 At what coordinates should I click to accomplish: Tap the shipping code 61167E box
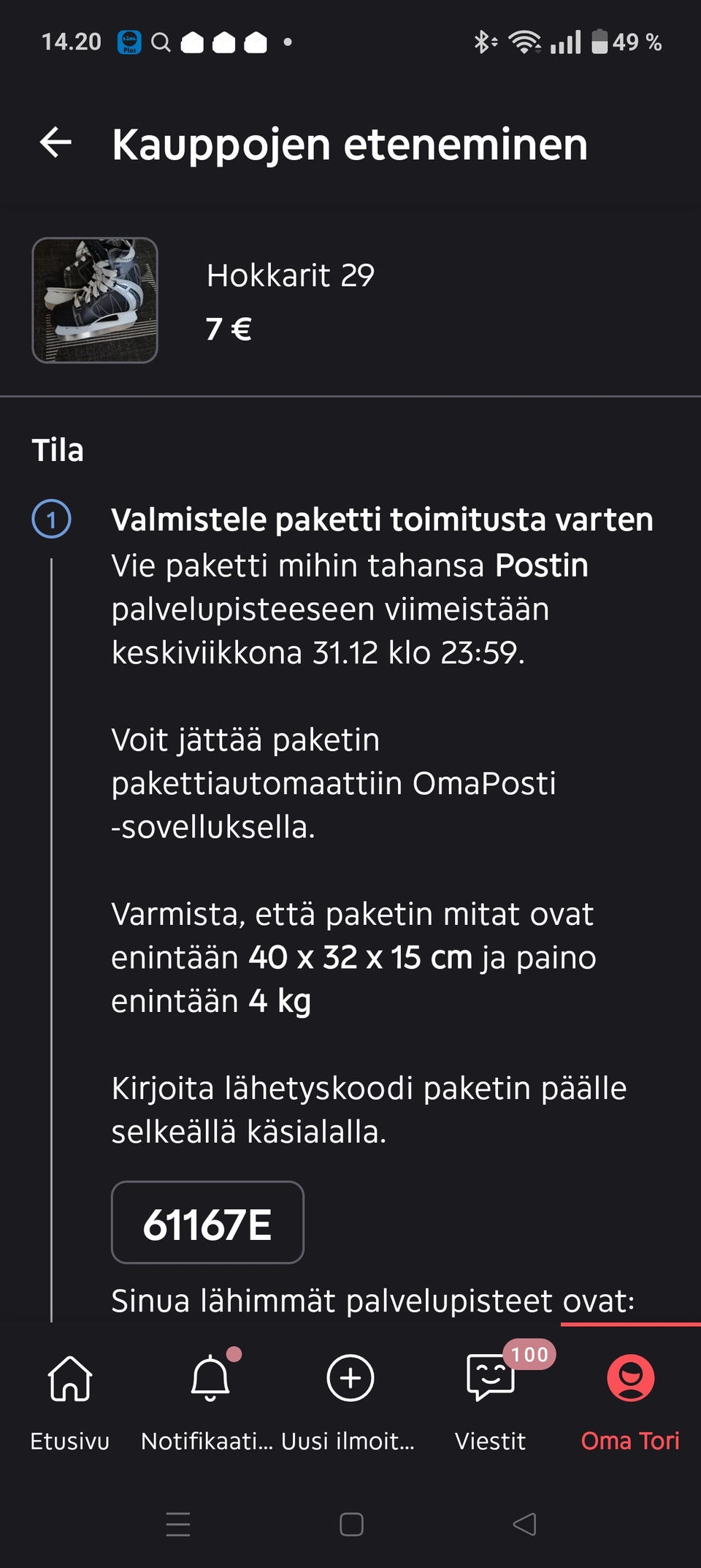point(207,1222)
